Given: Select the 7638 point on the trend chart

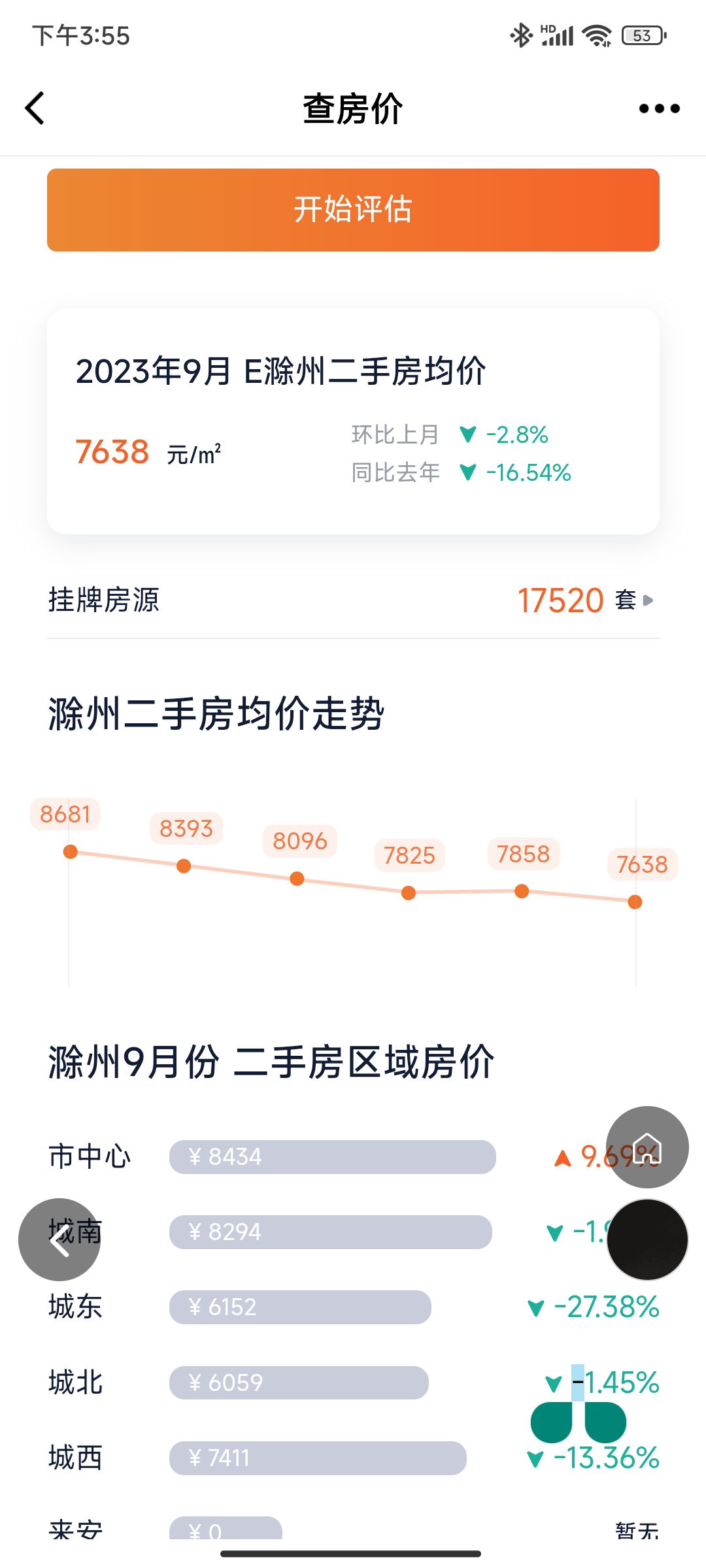Looking at the screenshot, I should pos(635,902).
